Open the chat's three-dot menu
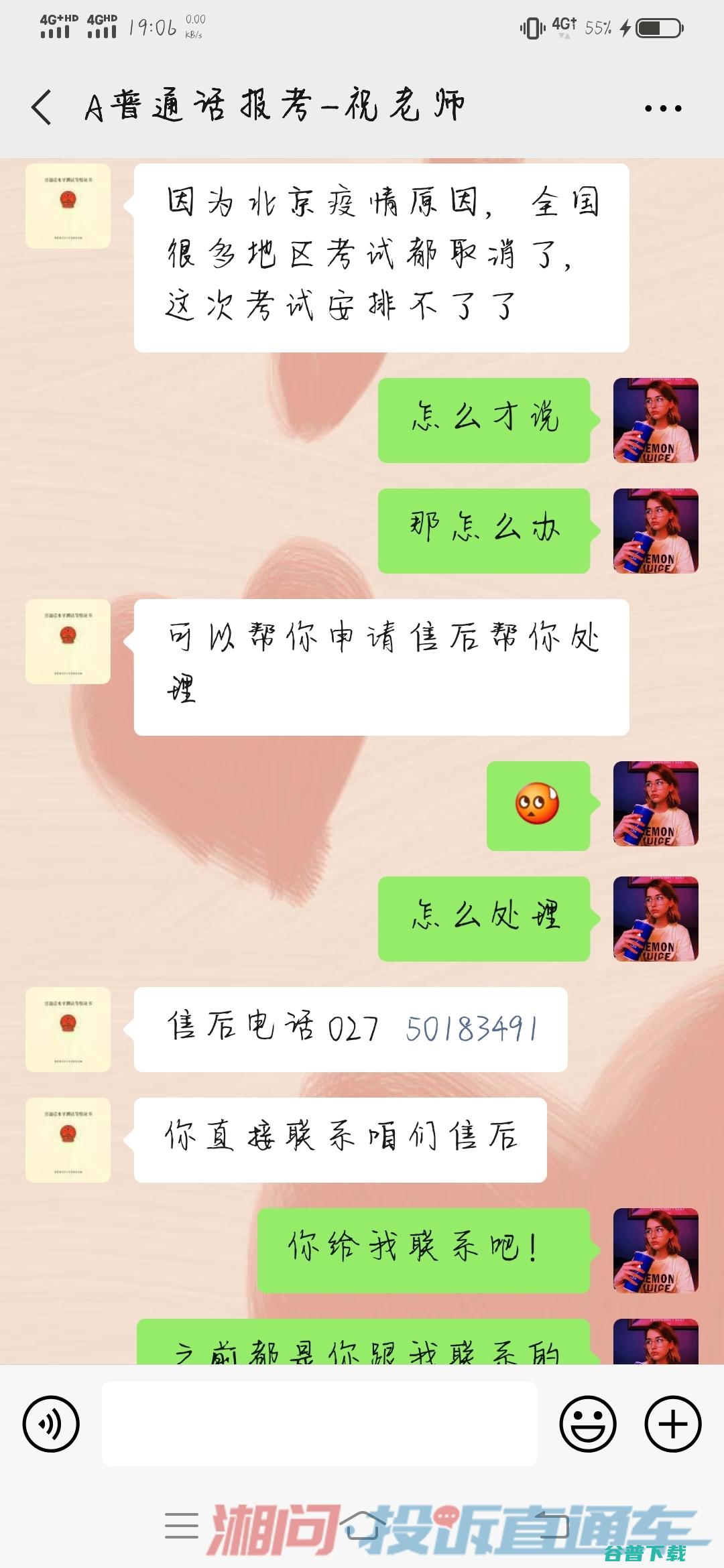 (662, 108)
